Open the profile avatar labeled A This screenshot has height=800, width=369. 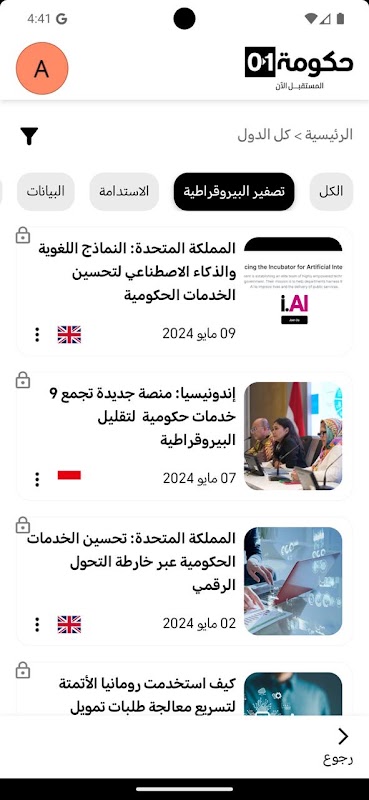tap(42, 68)
